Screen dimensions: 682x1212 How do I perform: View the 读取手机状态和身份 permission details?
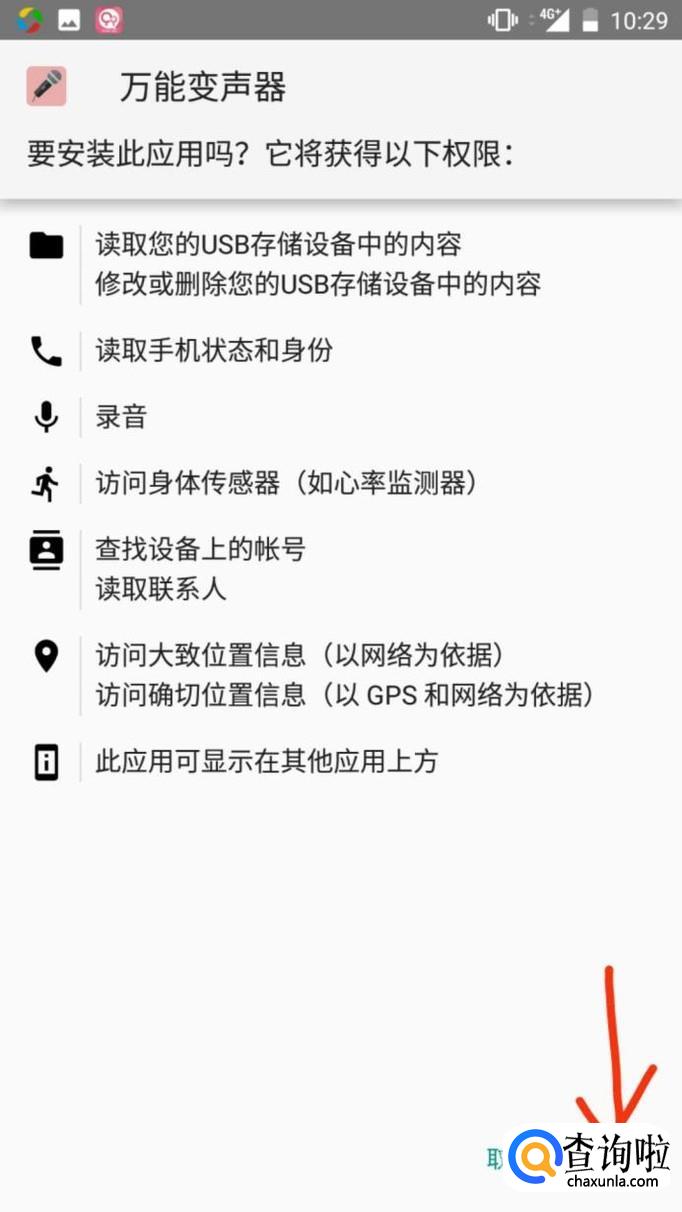(214, 351)
